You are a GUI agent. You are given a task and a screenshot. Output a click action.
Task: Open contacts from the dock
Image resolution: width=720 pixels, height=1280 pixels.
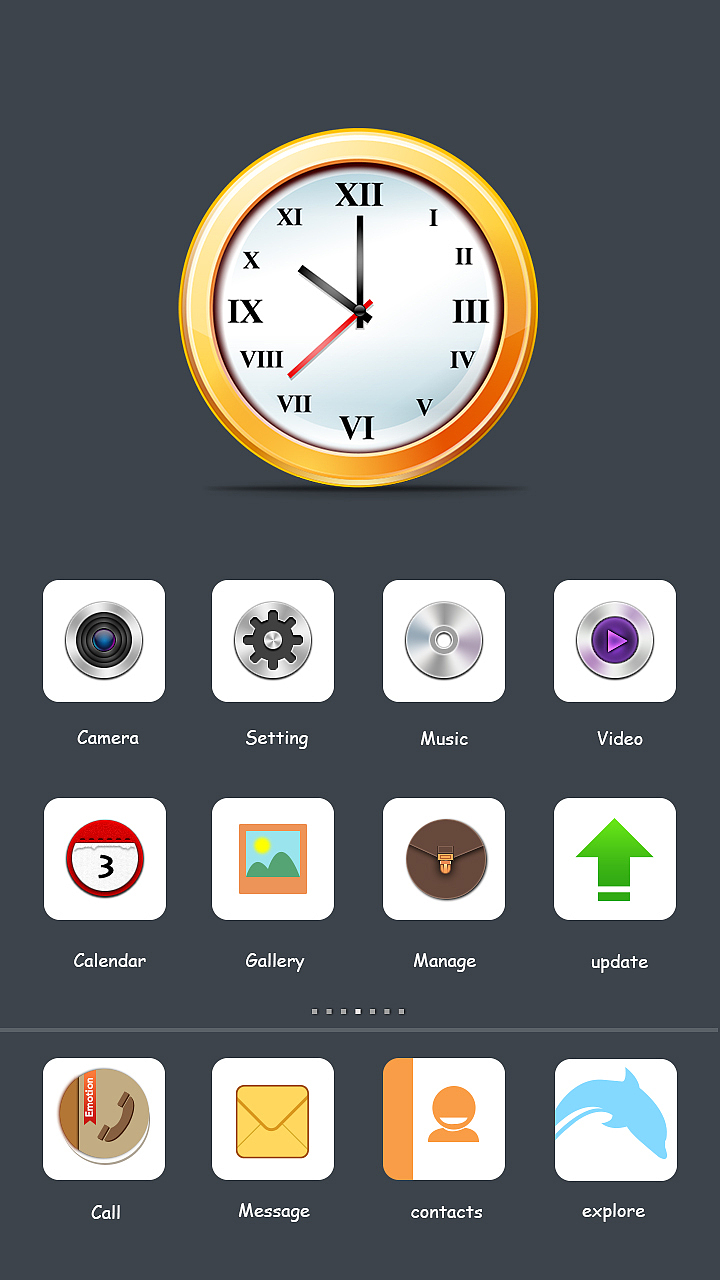click(444, 1119)
